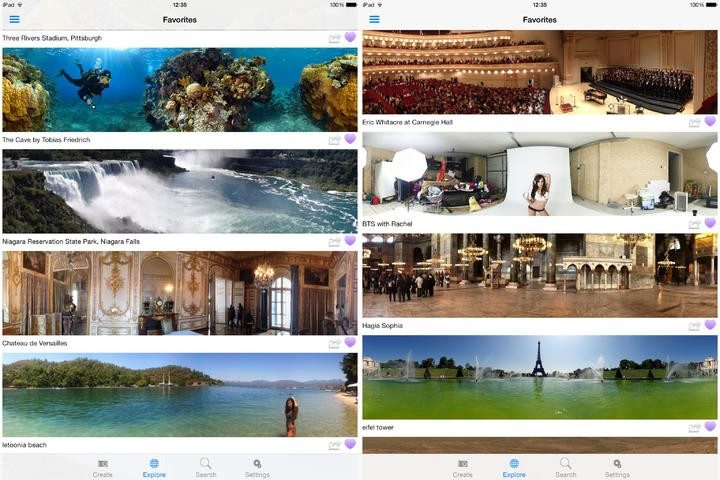The height and width of the screenshot is (480, 720).
Task: Remove eifel tower from favorites
Action: 710,427
